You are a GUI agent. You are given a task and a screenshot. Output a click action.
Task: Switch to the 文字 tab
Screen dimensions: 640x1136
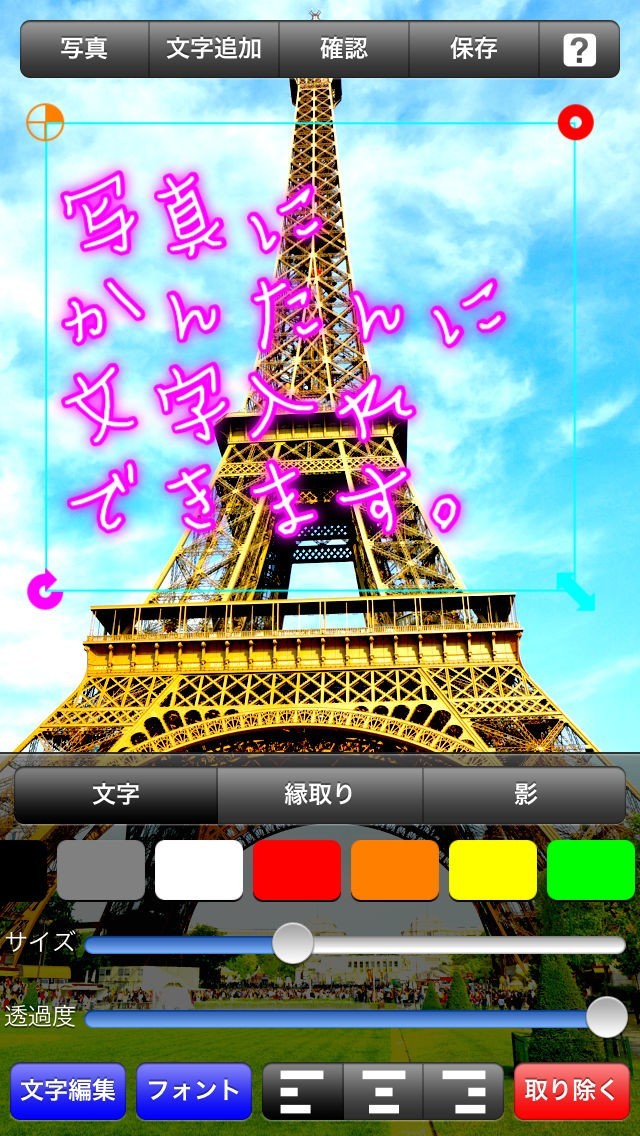(116, 795)
